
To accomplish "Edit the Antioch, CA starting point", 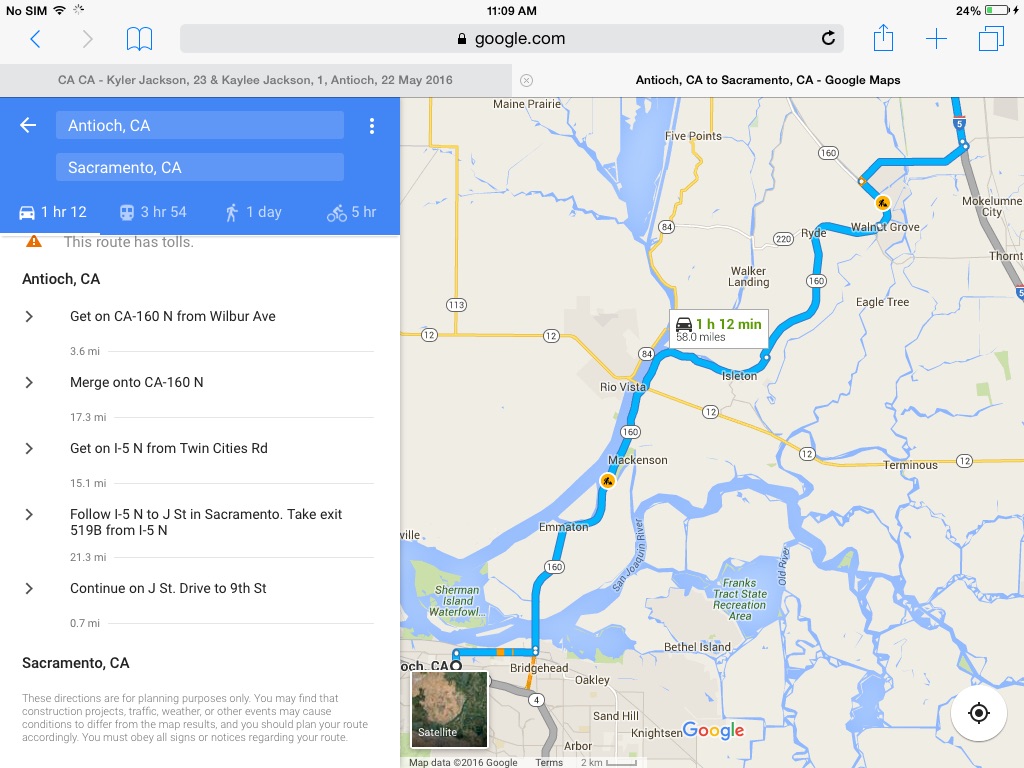I will (x=200, y=125).
